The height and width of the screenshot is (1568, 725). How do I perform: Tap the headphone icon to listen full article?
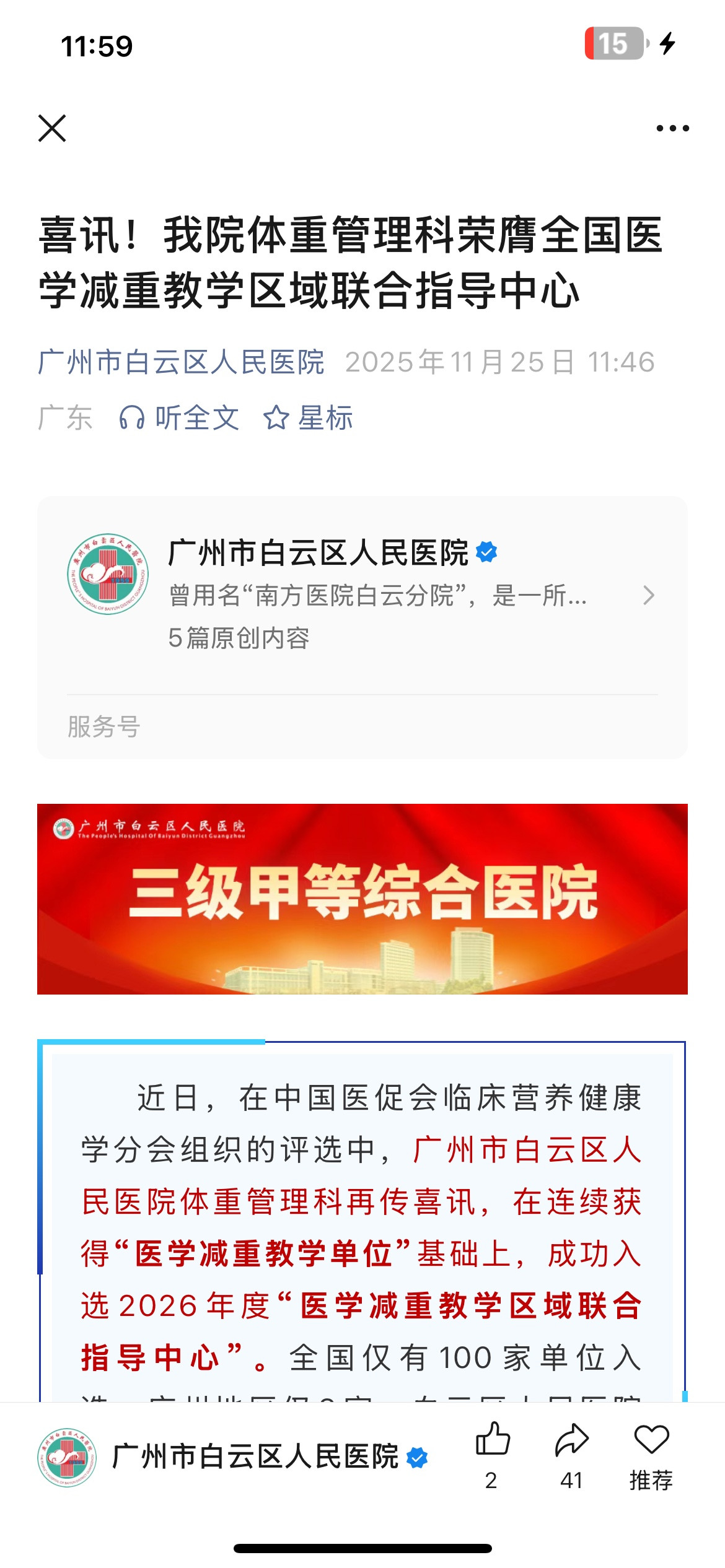pos(132,419)
